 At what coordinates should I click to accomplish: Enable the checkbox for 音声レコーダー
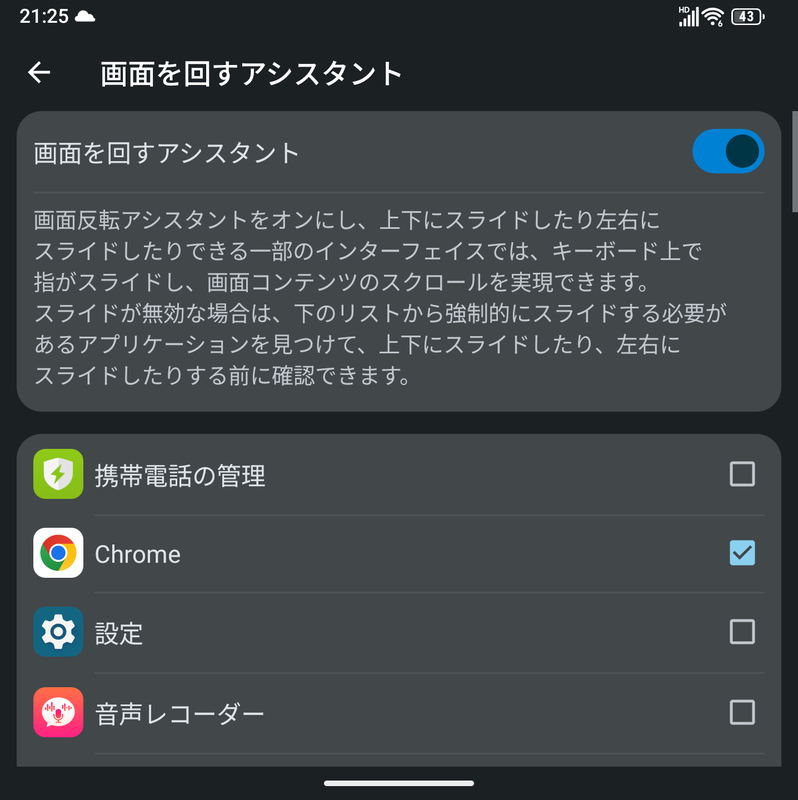(742, 712)
